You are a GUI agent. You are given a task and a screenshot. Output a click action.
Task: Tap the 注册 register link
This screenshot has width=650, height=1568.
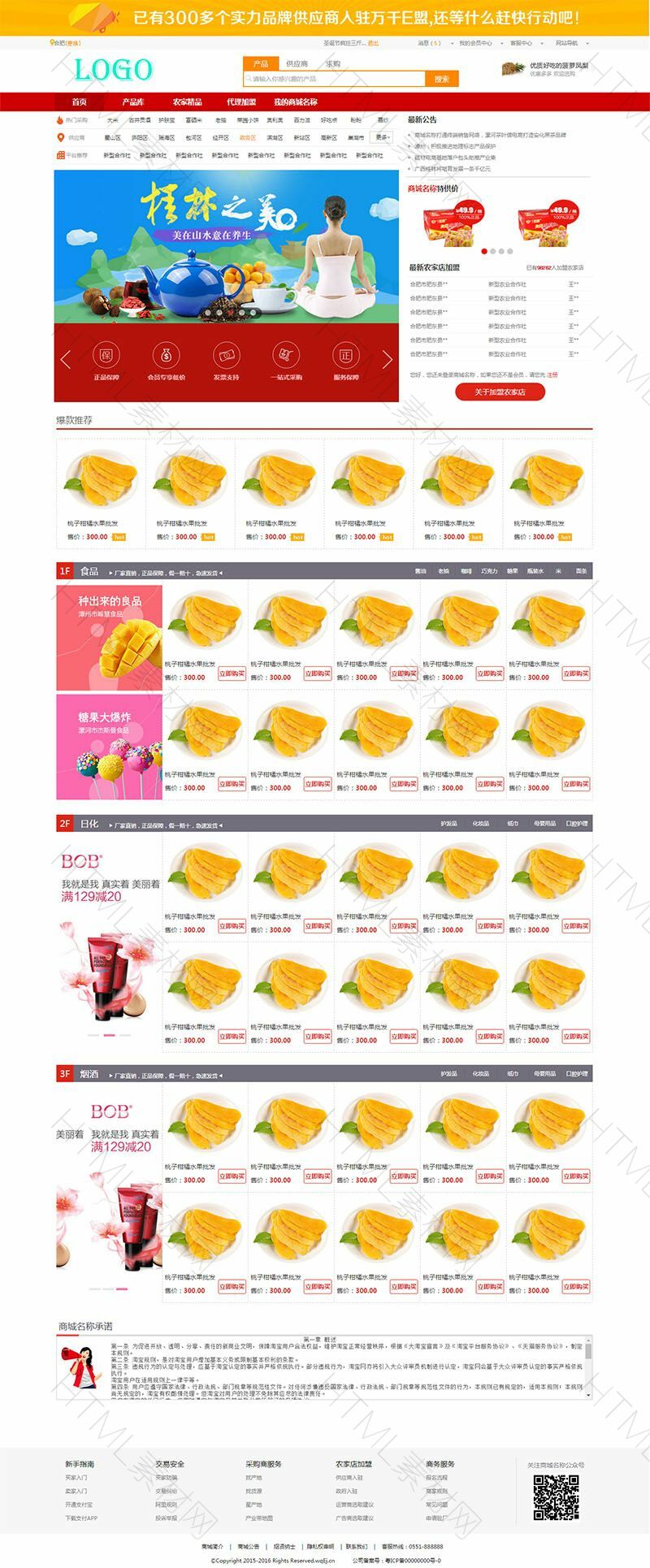pos(552,375)
